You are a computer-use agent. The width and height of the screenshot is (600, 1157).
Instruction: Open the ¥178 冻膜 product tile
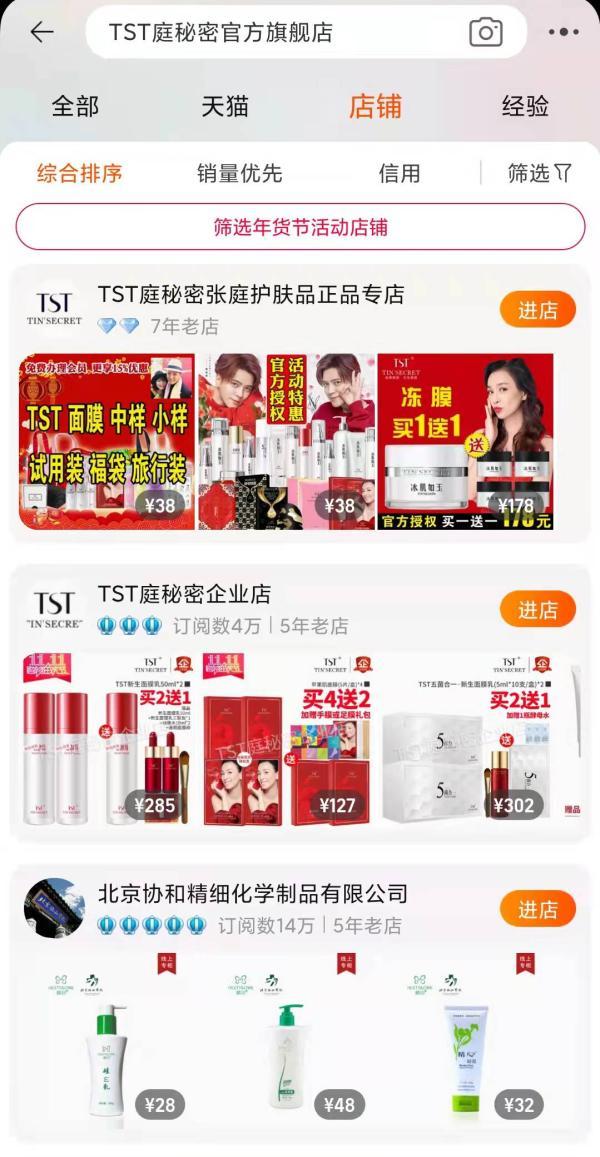pyautogui.click(x=466, y=442)
